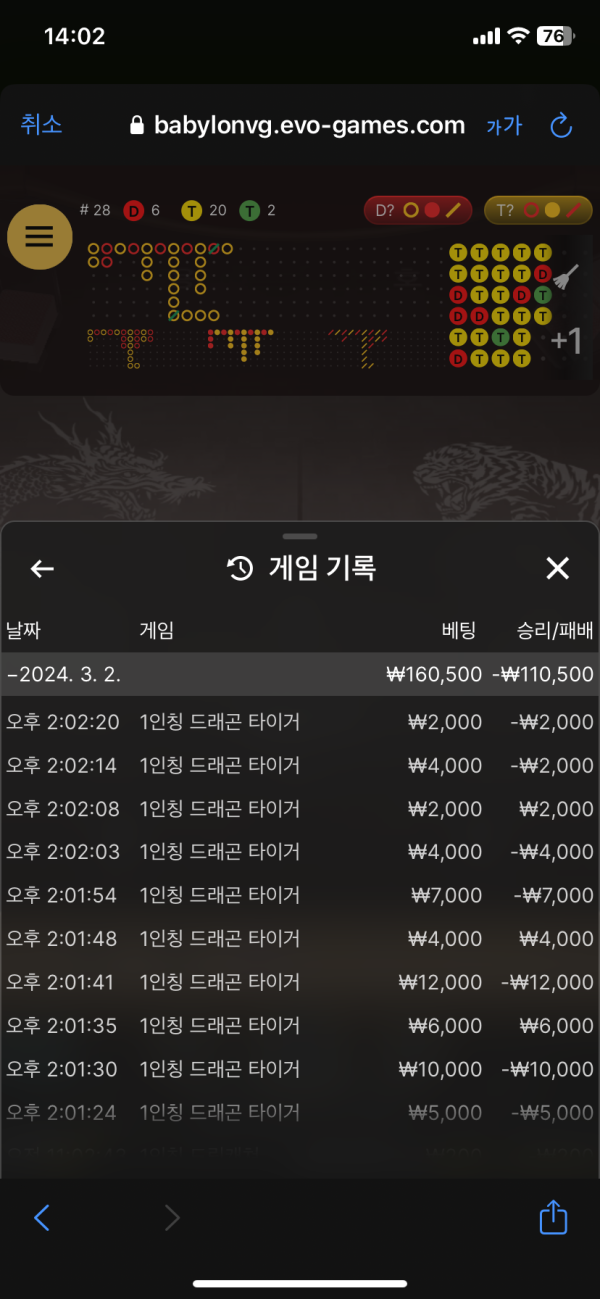Share the page via the share icon
The image size is (600, 1299).
pos(553,1217)
